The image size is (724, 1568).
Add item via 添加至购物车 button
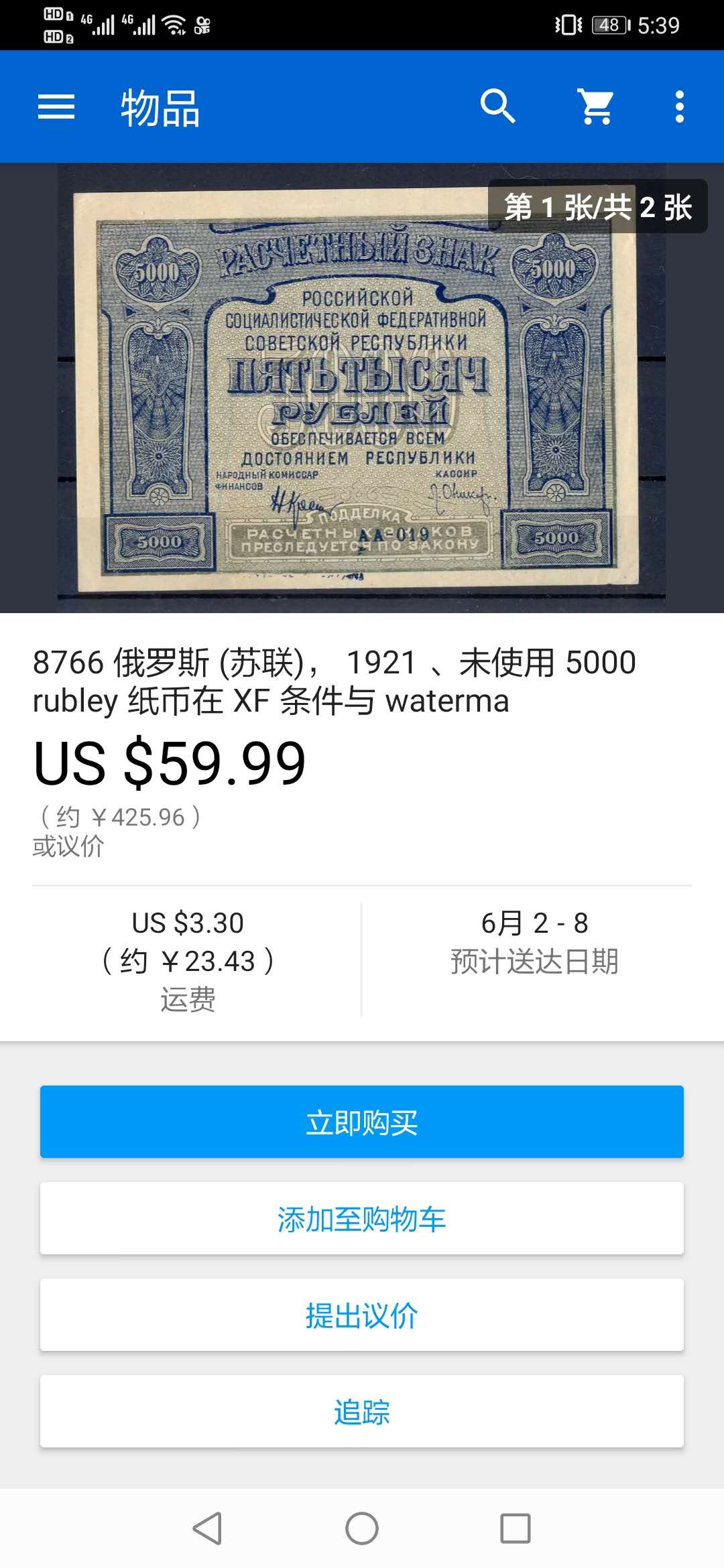tap(362, 1218)
